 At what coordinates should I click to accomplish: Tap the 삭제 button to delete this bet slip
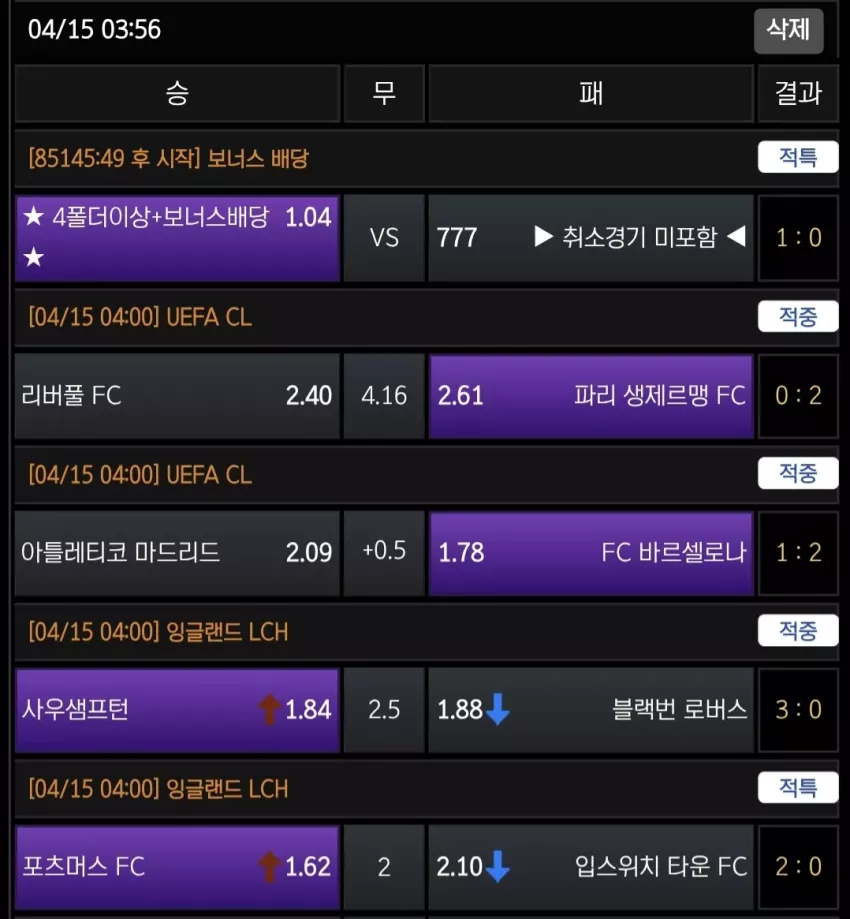[x=788, y=30]
